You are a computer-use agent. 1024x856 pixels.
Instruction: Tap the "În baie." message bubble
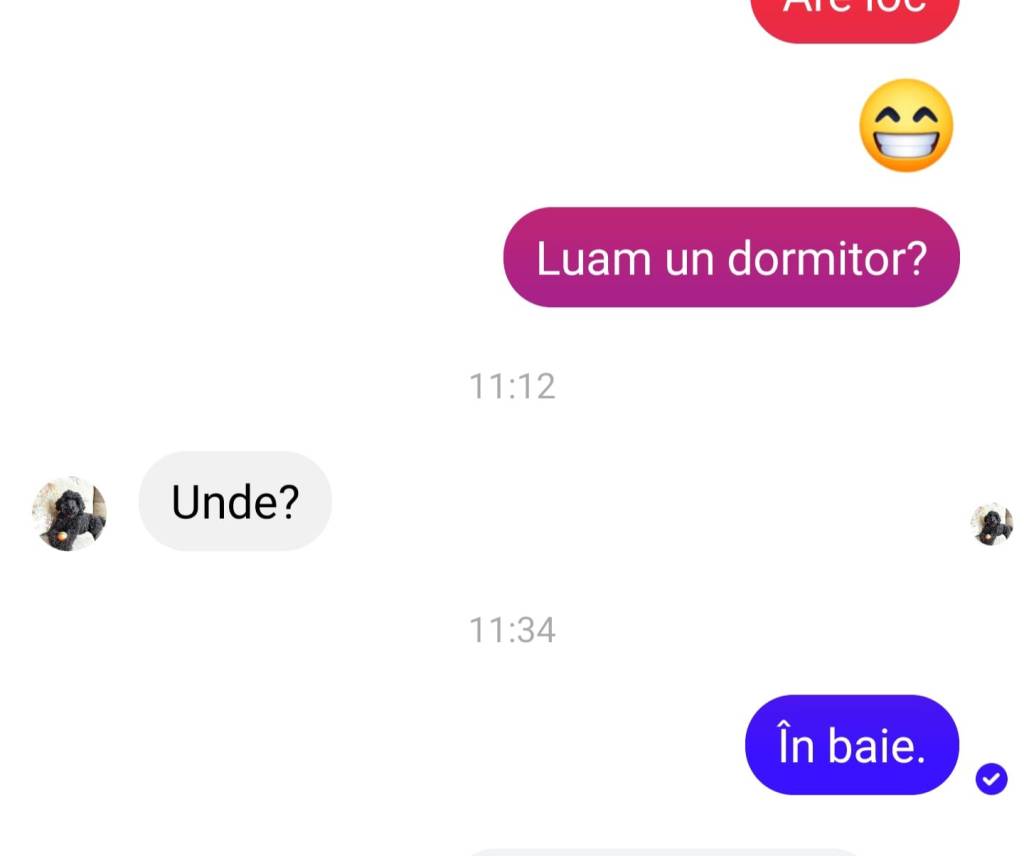pyautogui.click(x=852, y=745)
